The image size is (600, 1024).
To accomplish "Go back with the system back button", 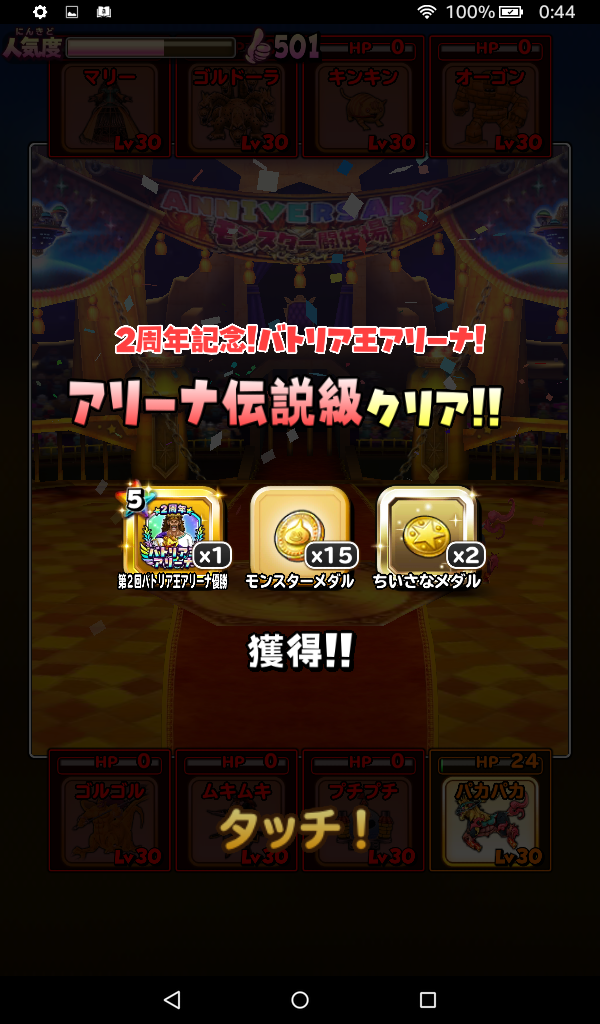I will coord(172,999).
